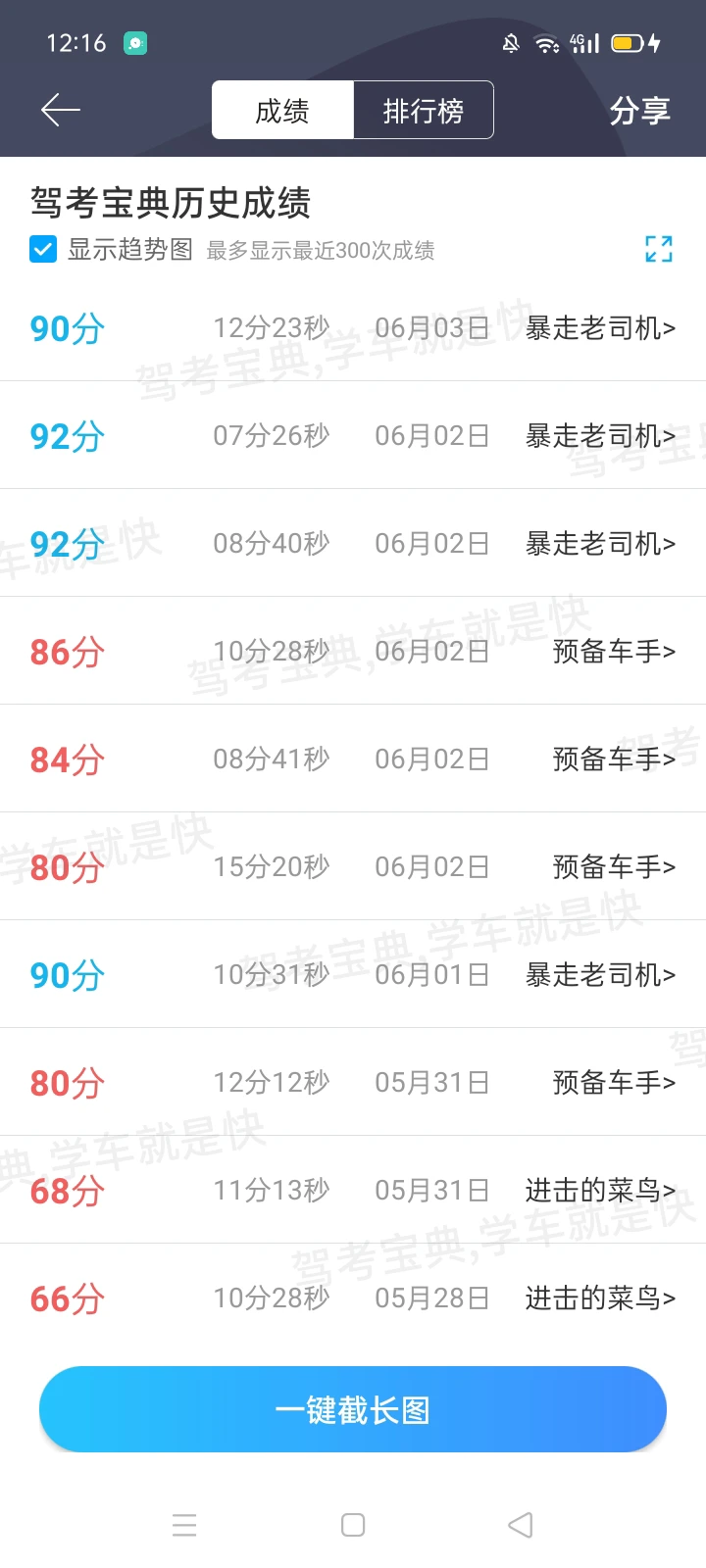Viewport: 706px width, 1568px height.
Task: Open the 80分 record from 06月02日
Action: (353, 866)
